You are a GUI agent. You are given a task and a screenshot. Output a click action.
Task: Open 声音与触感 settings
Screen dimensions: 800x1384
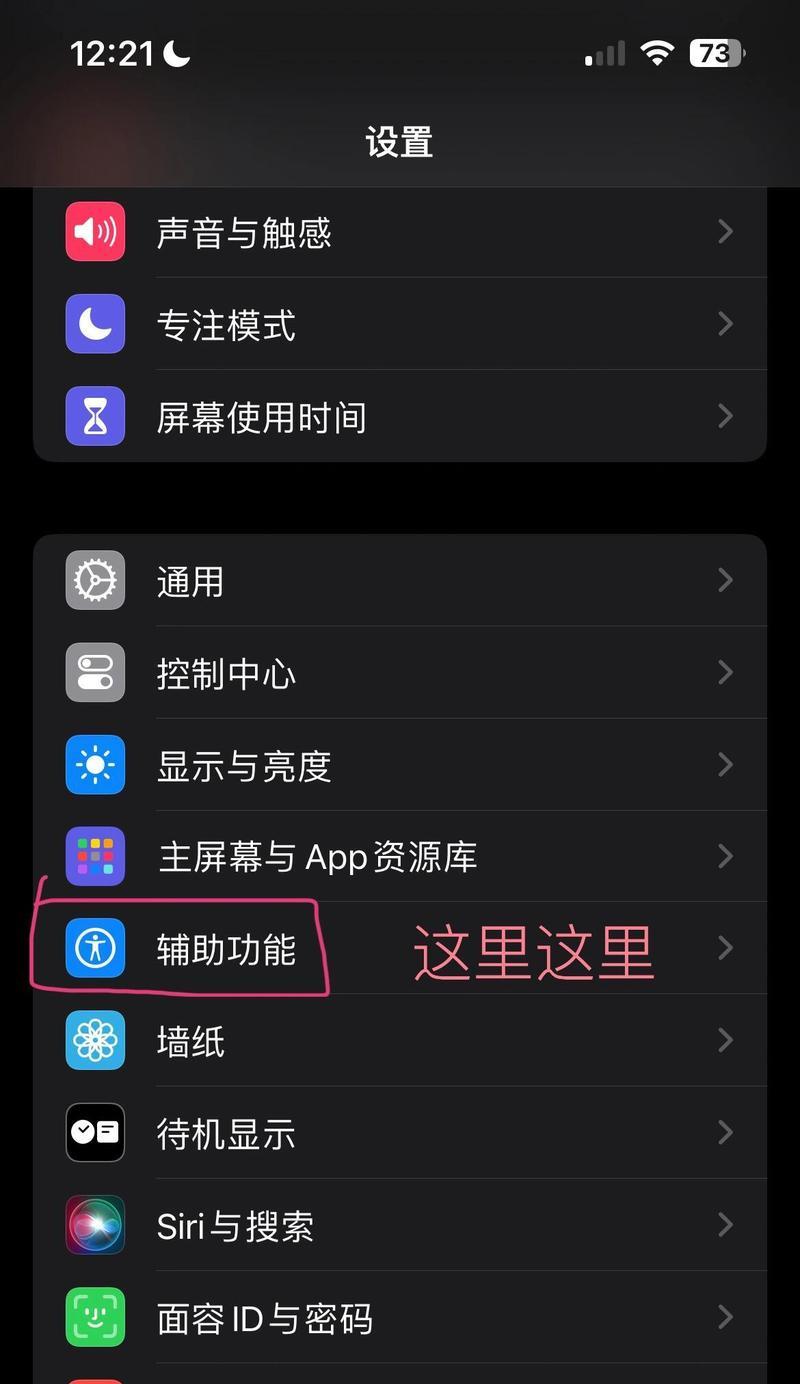pos(400,232)
